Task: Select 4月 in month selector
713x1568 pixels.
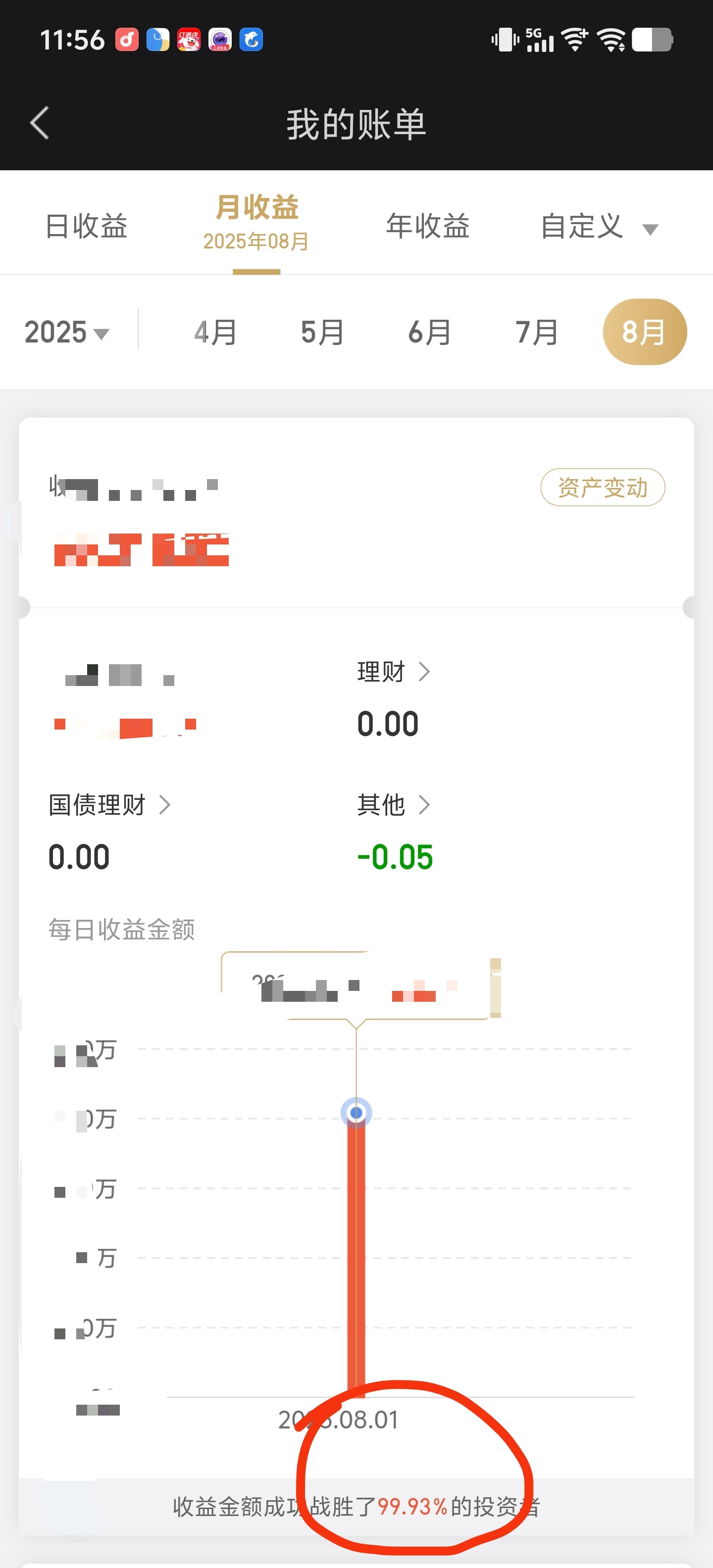Action: (215, 332)
